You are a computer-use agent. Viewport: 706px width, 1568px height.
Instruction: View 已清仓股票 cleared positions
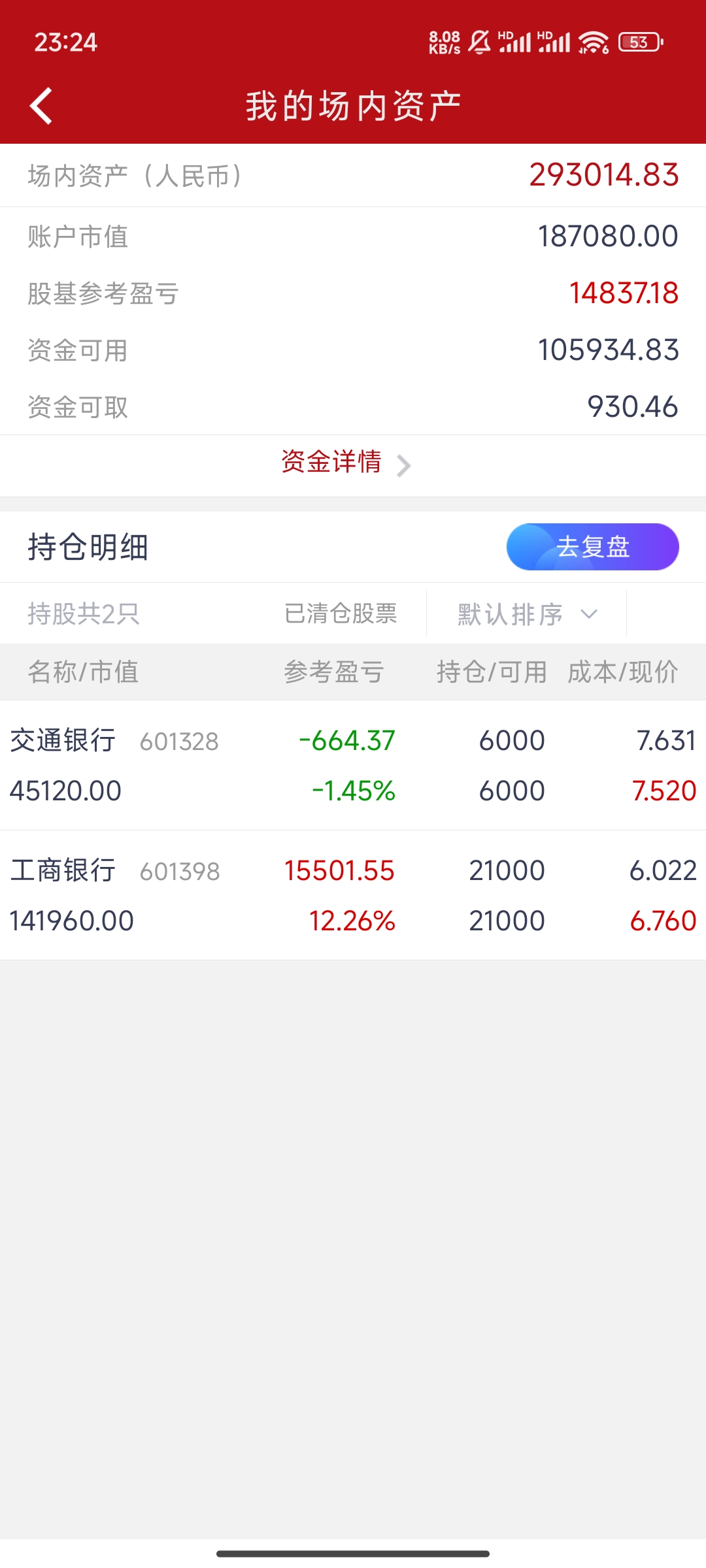(341, 613)
